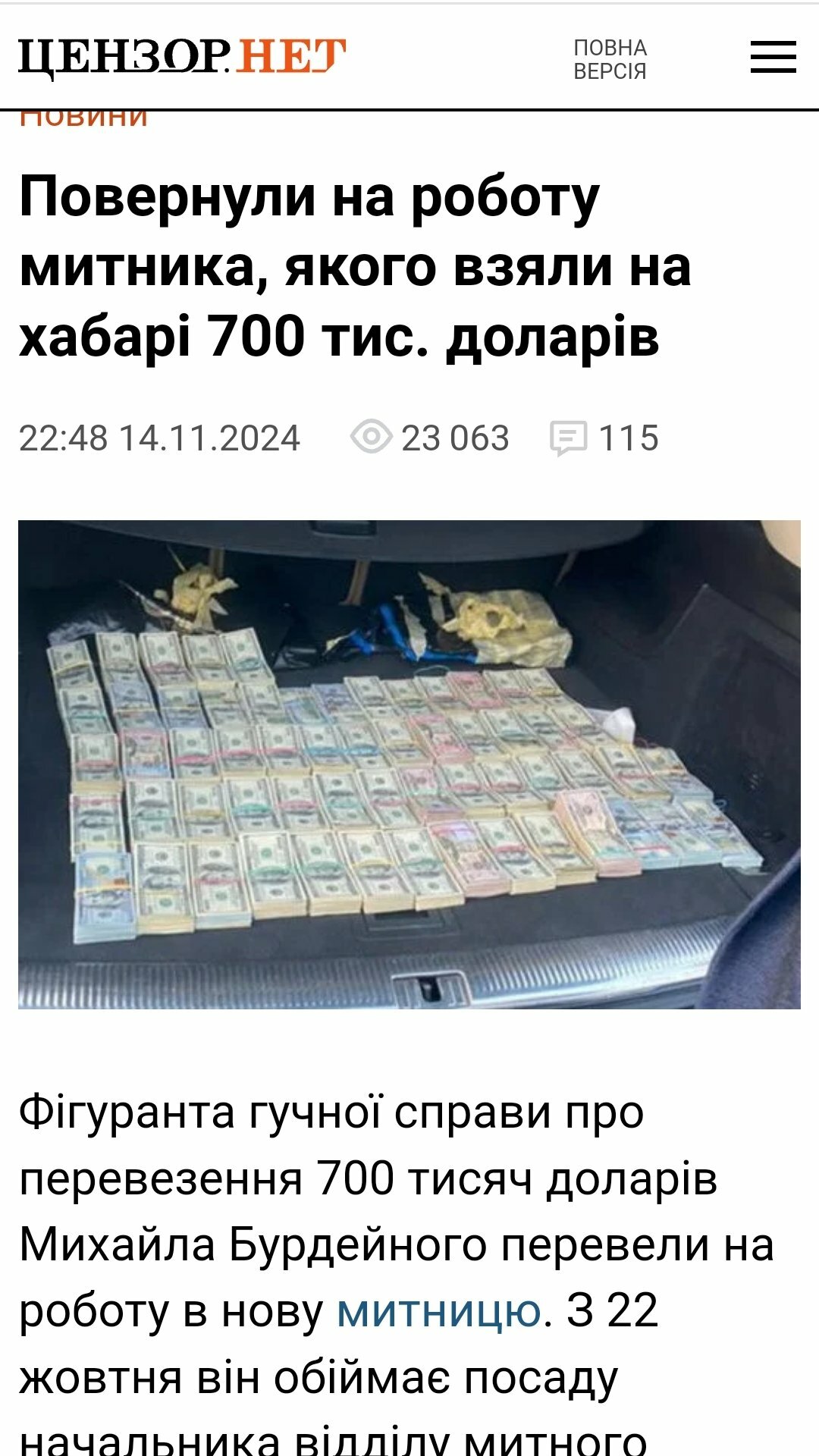Open the митницю link in the article

439,1310
